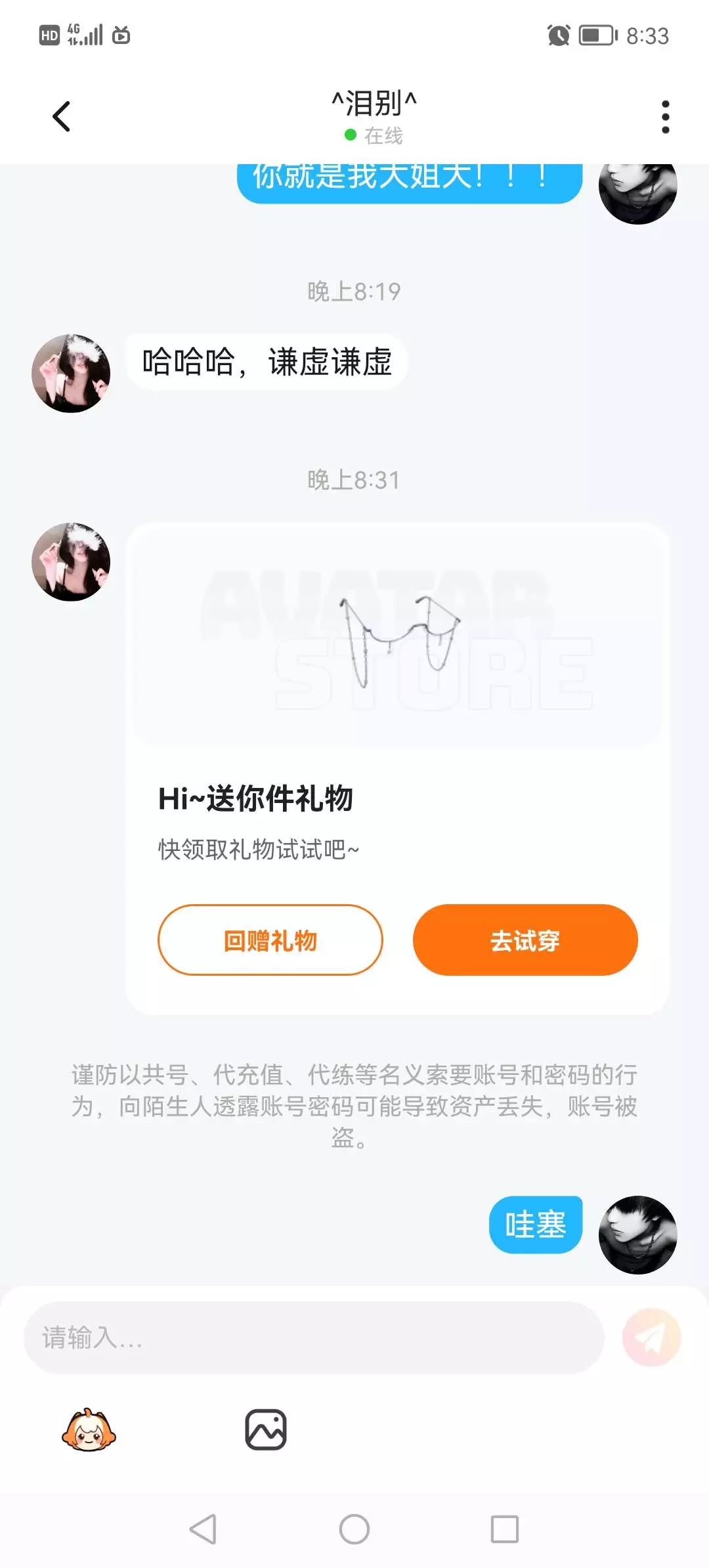709x1568 pixels.
Task: Focus the 请输入 message input field
Action: coord(314,1338)
